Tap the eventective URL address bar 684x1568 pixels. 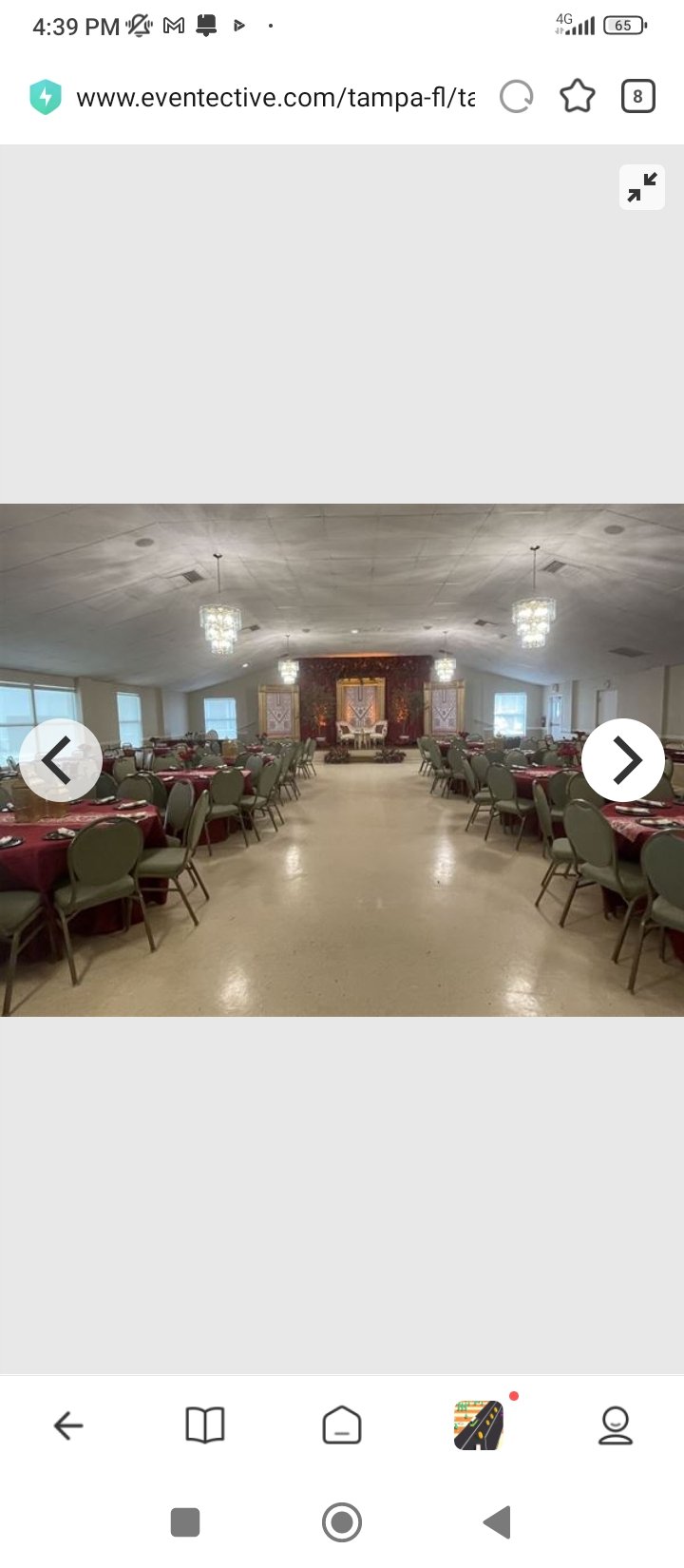click(x=275, y=97)
